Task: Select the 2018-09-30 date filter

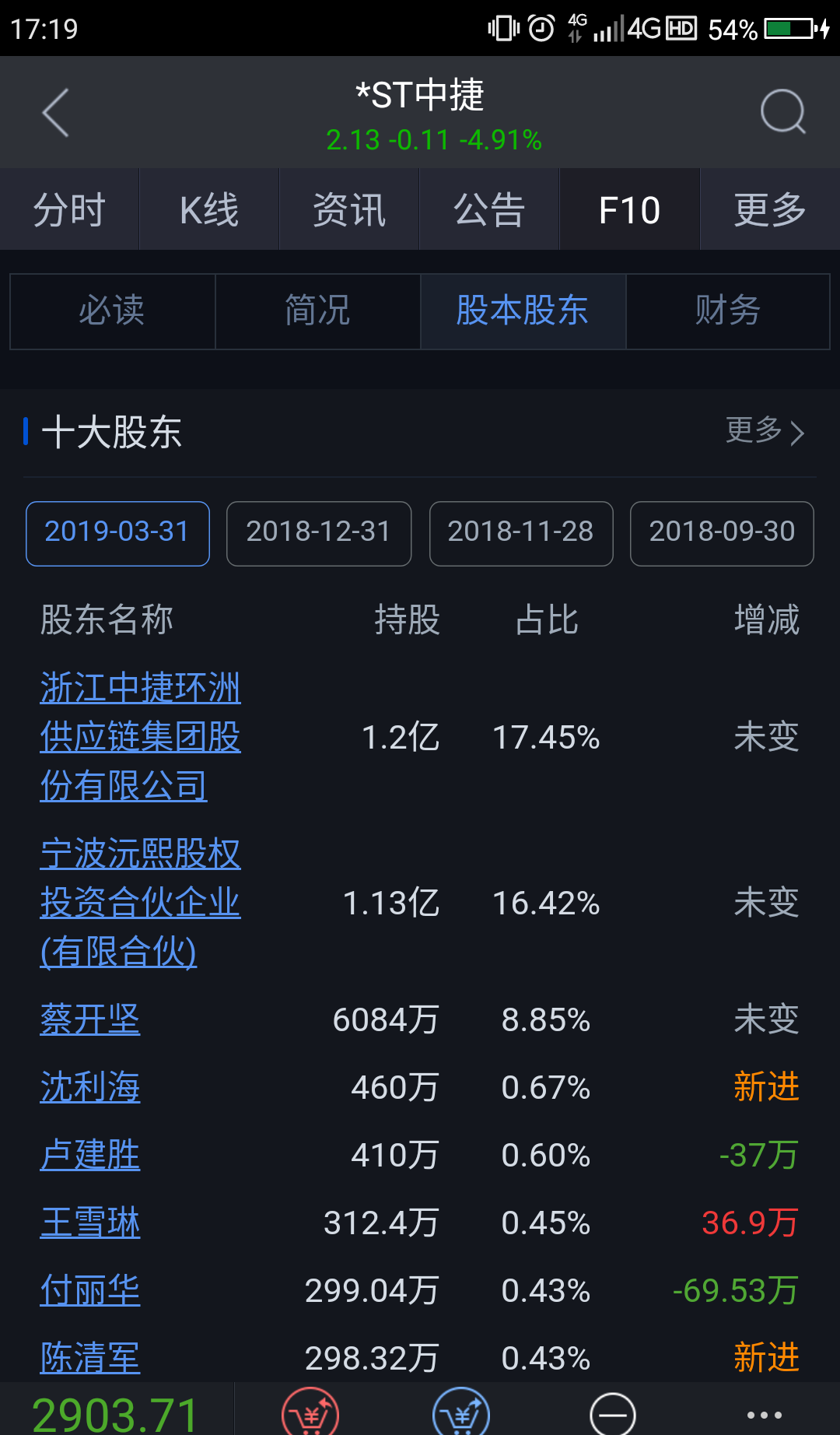Action: coord(722,533)
